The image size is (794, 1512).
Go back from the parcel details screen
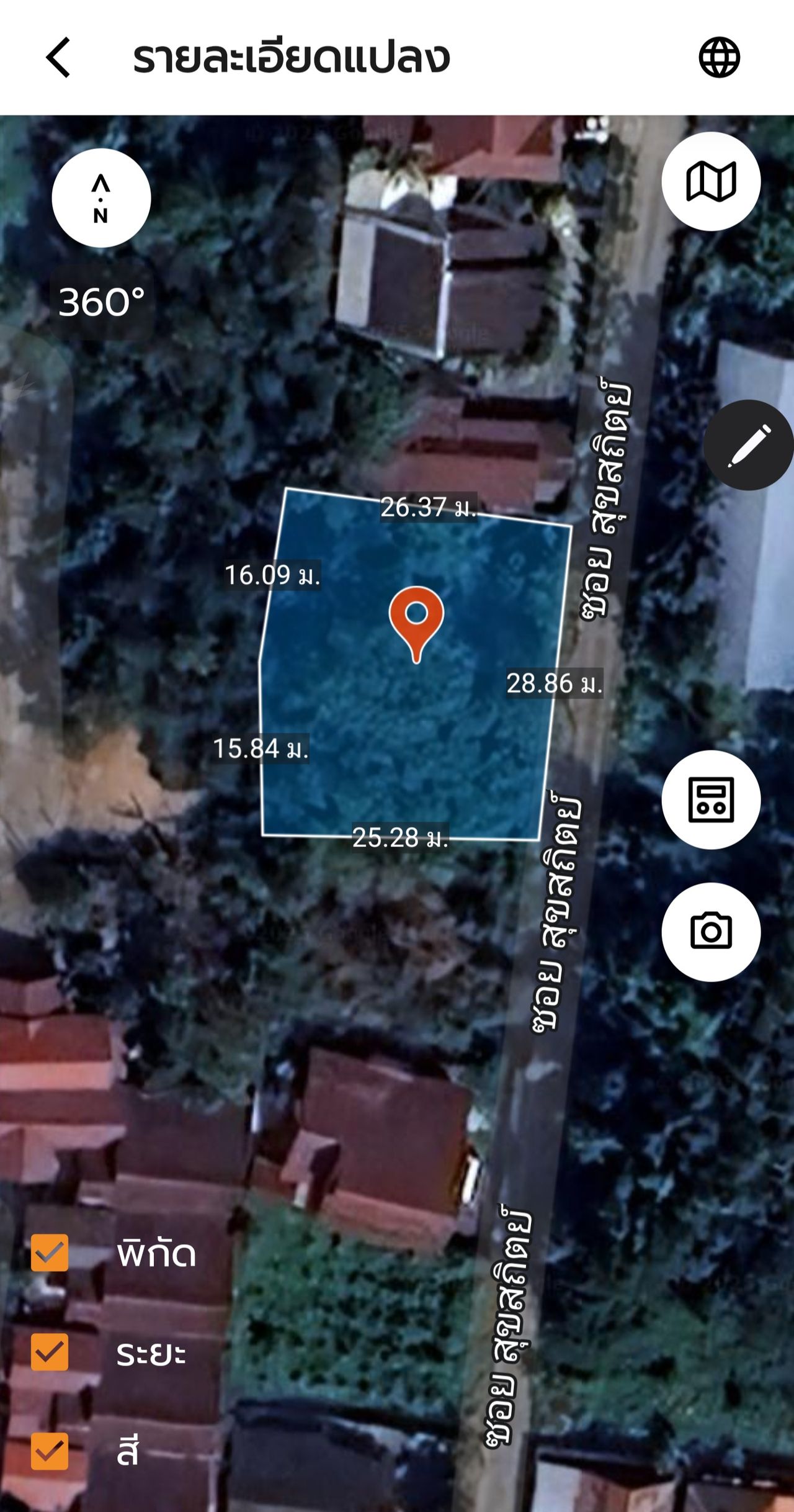pyautogui.click(x=59, y=57)
